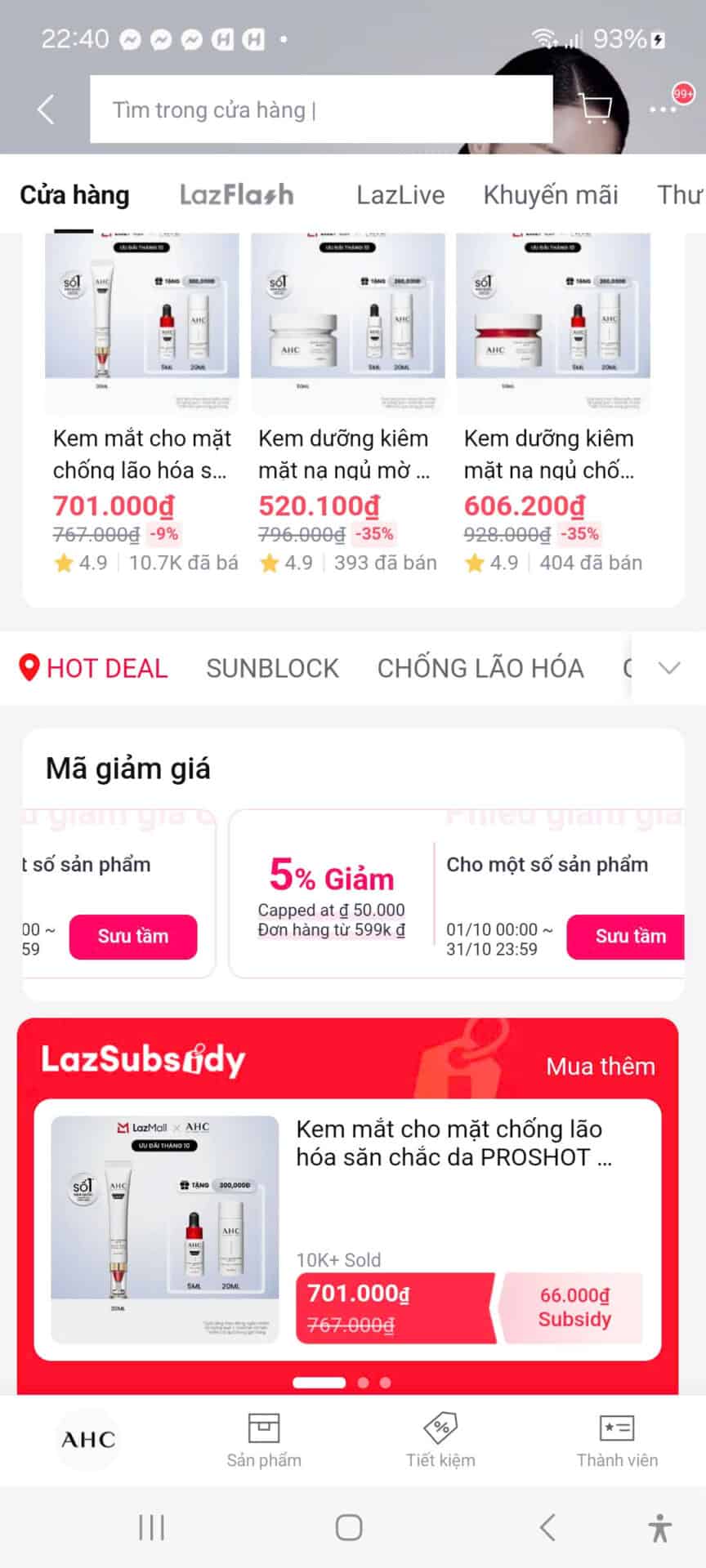Viewport: 706px width, 1568px height.
Task: Select the HOT DEAL category filter
Action: 106,668
